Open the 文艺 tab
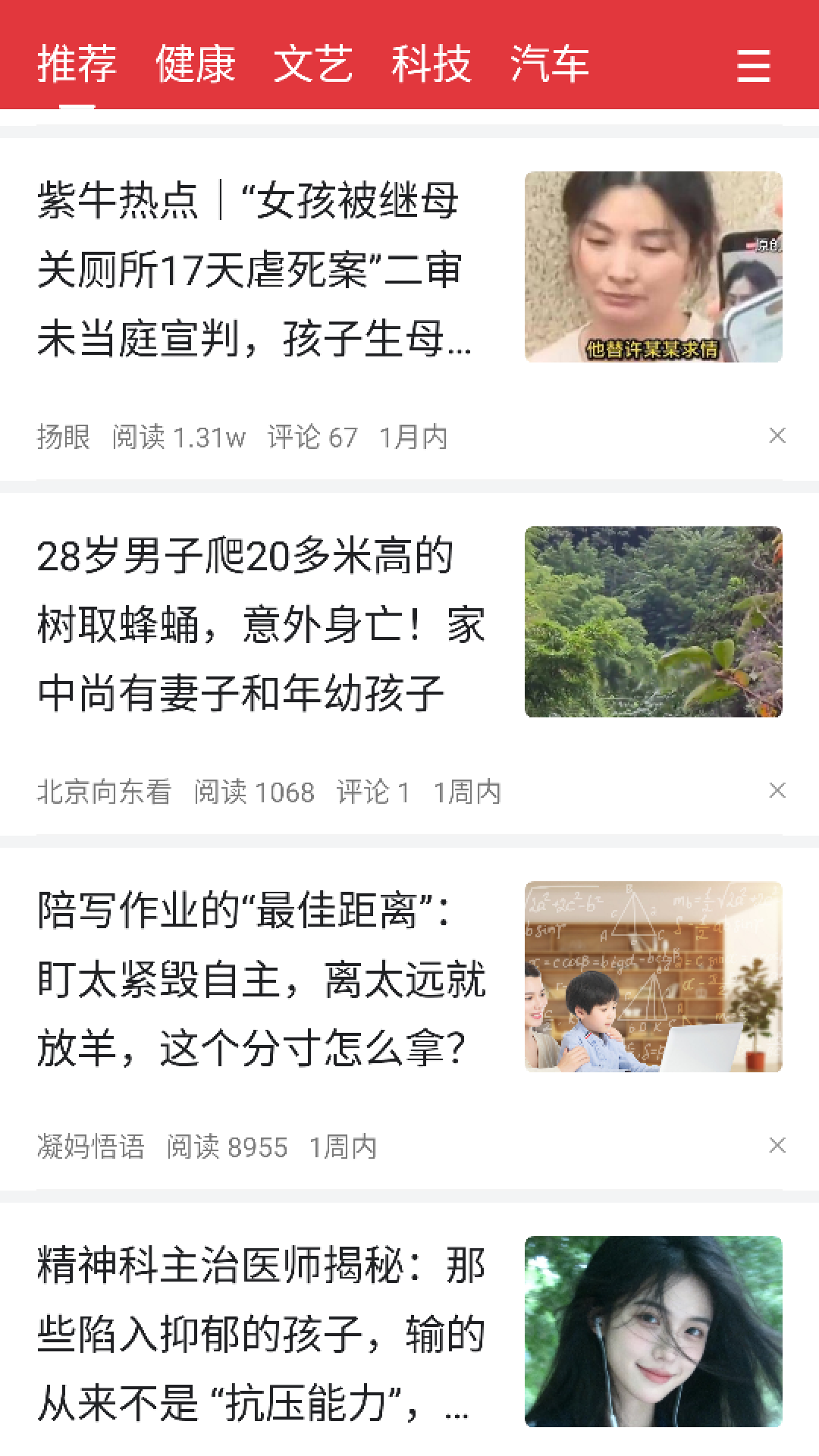The image size is (819, 1456). click(x=313, y=64)
